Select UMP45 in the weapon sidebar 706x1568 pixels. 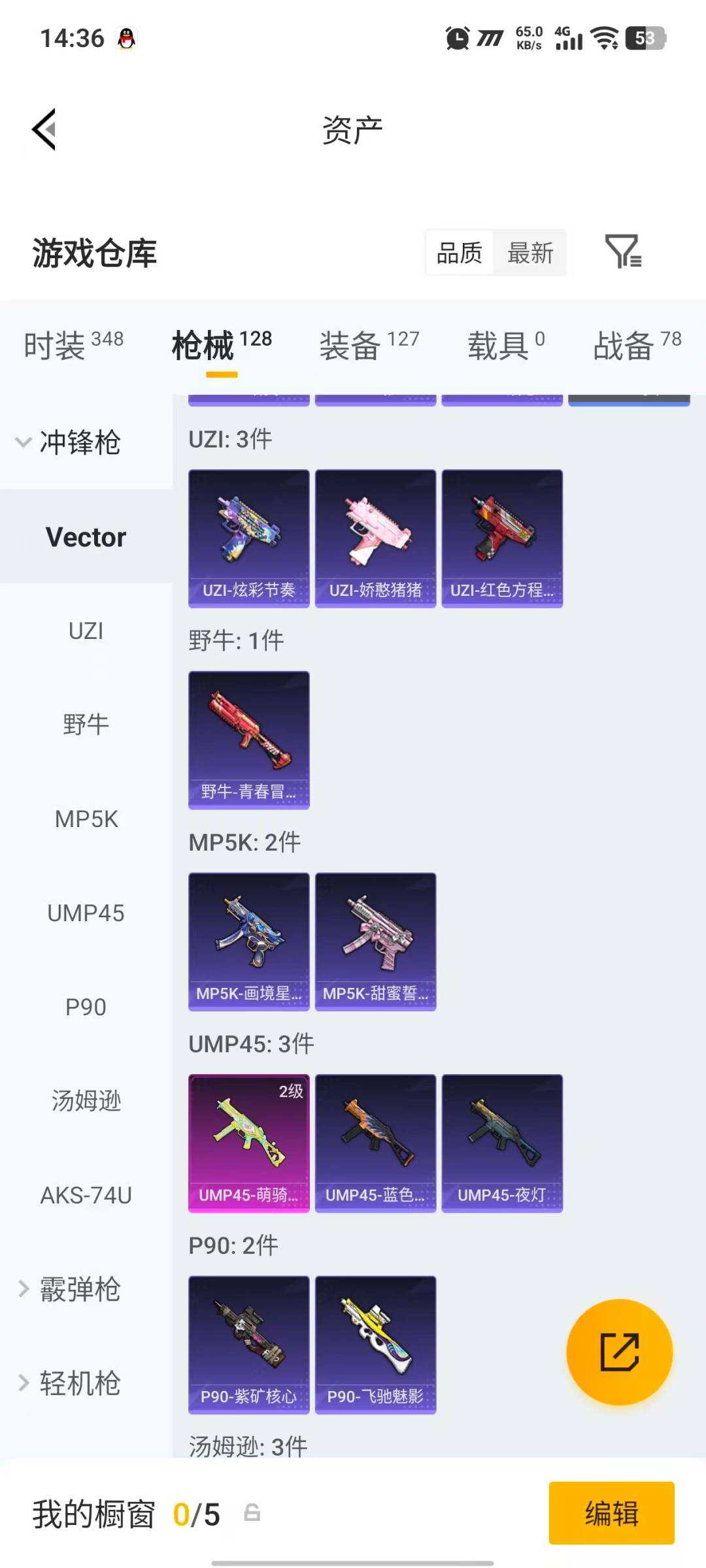tap(86, 913)
